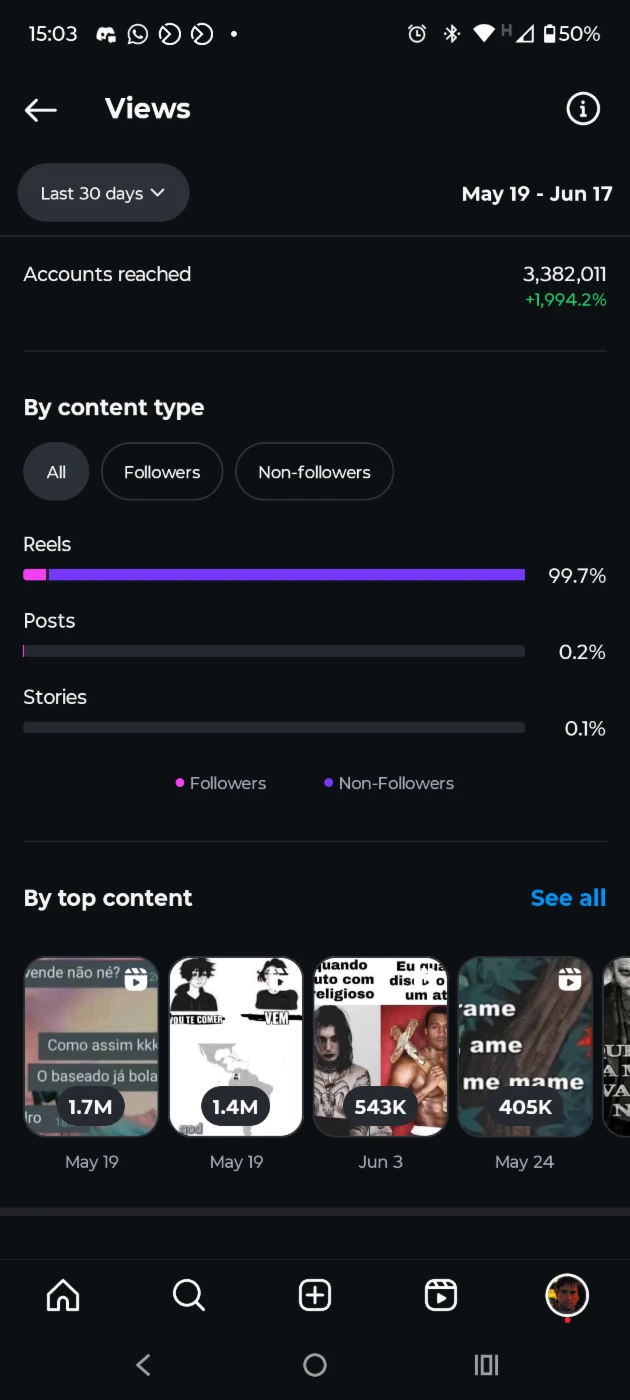Open the May 24 reel with 405K views
Image resolution: width=630 pixels, height=1400 pixels.
(x=525, y=1047)
